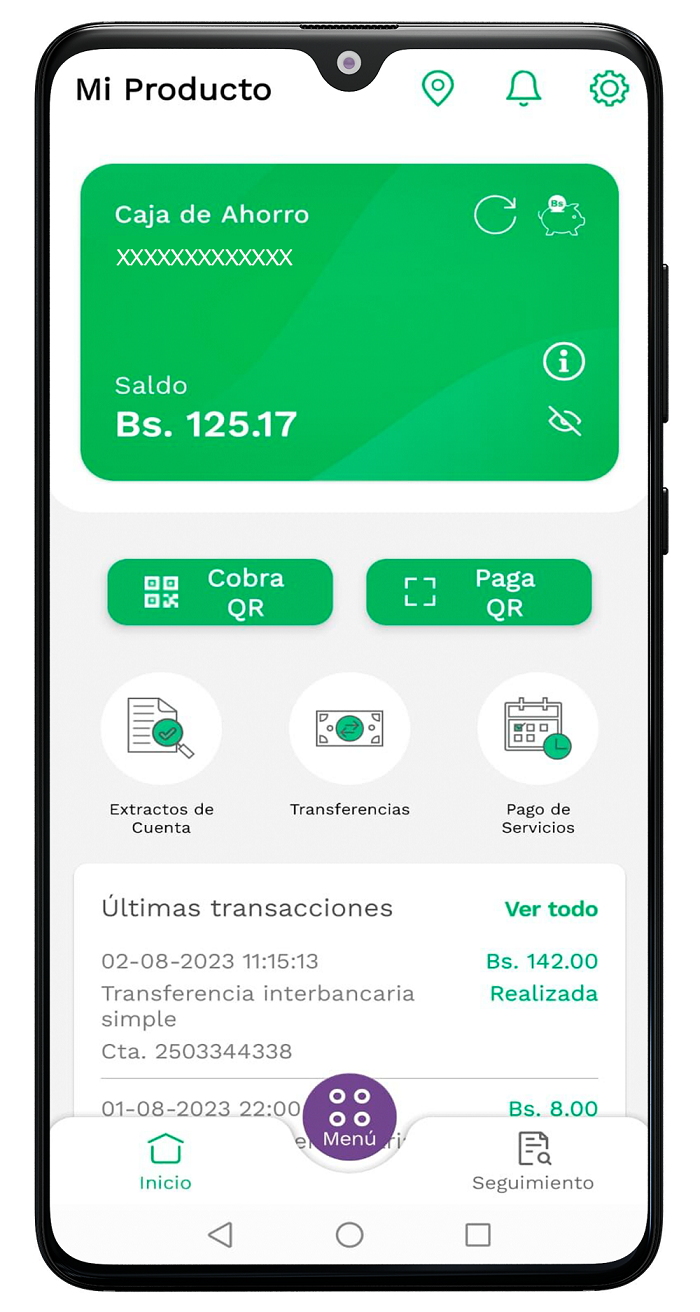
Task: Open the settings gear
Action: tap(608, 89)
